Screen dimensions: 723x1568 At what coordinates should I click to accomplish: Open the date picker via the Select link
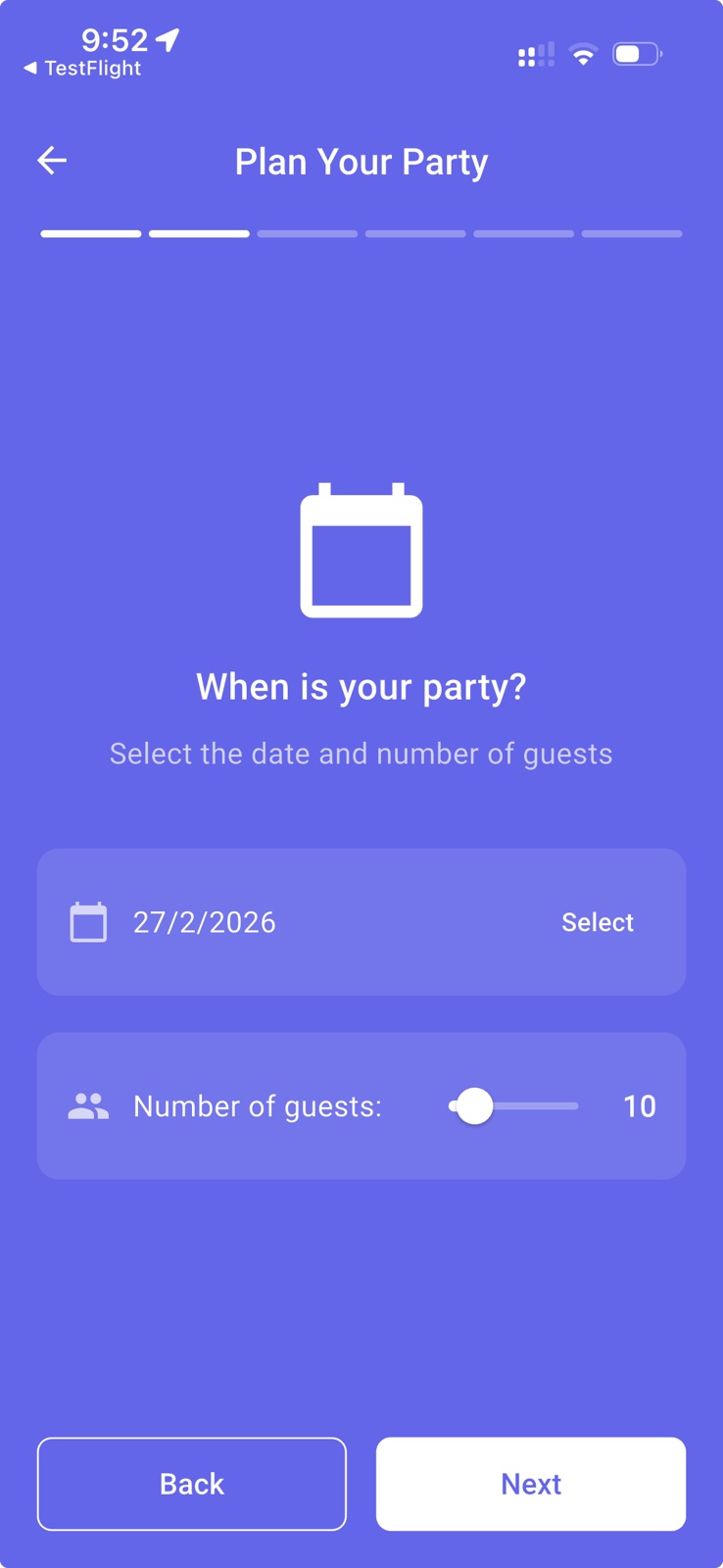tap(598, 921)
